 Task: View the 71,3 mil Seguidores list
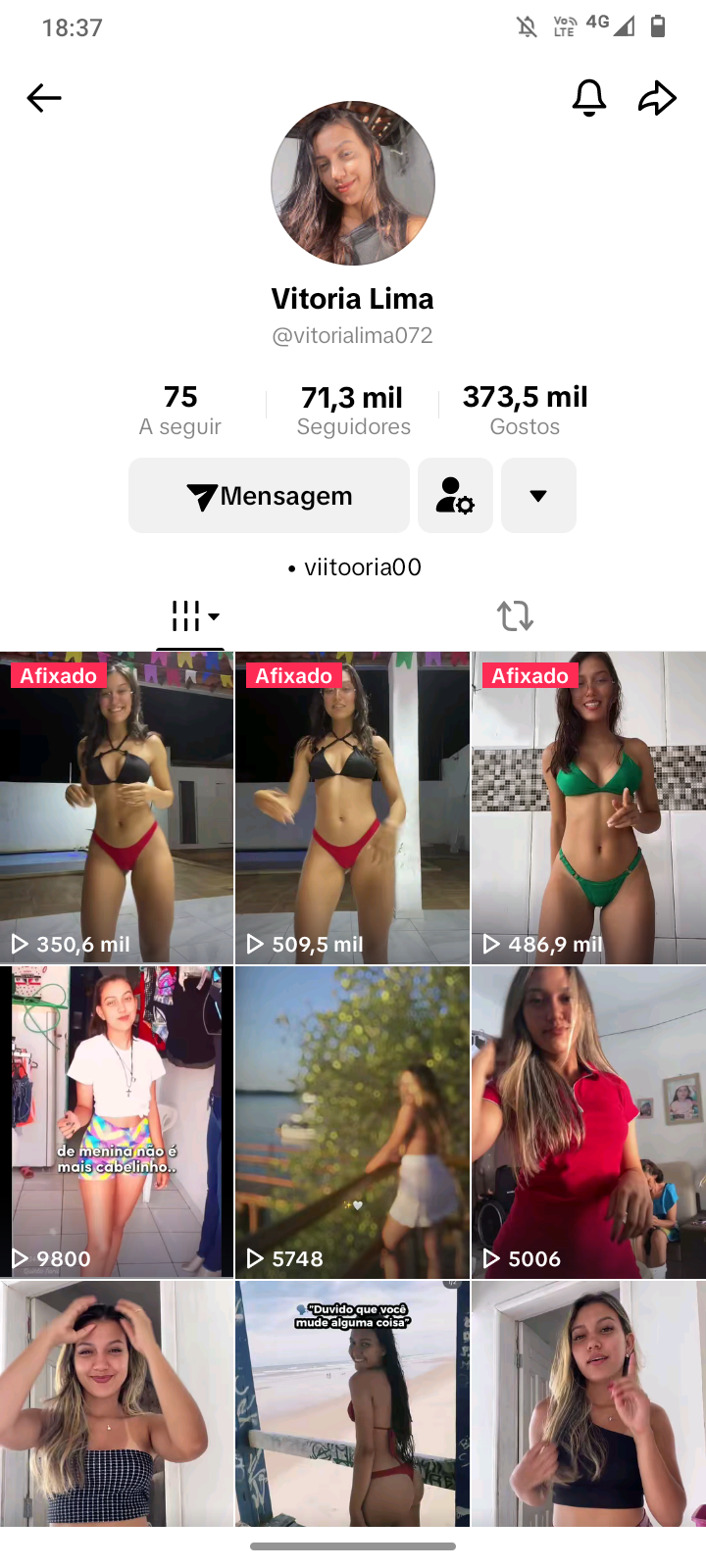pos(353,410)
